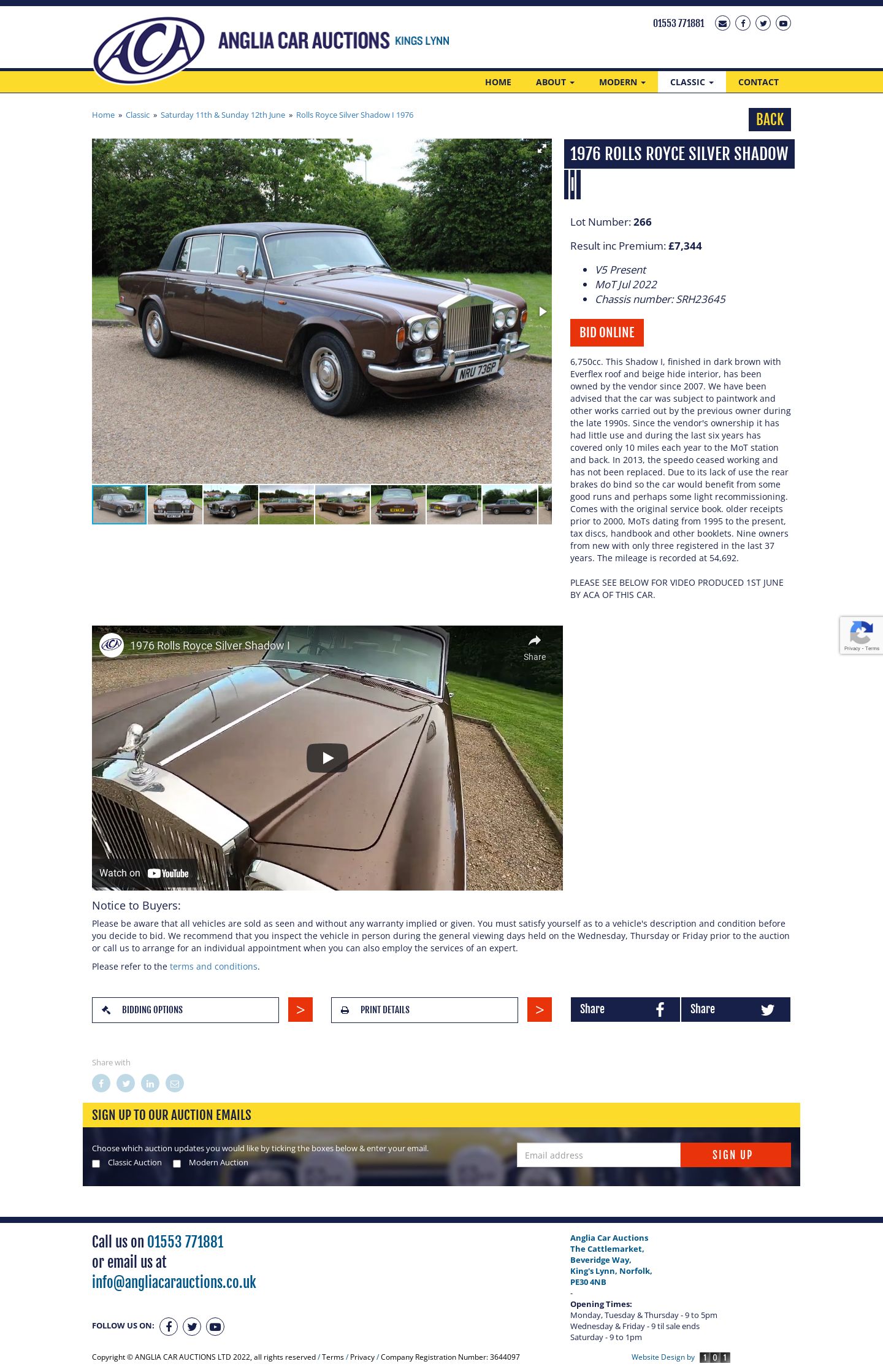Click the SIGN UP button
The width and height of the screenshot is (883, 1372).
735,1155
